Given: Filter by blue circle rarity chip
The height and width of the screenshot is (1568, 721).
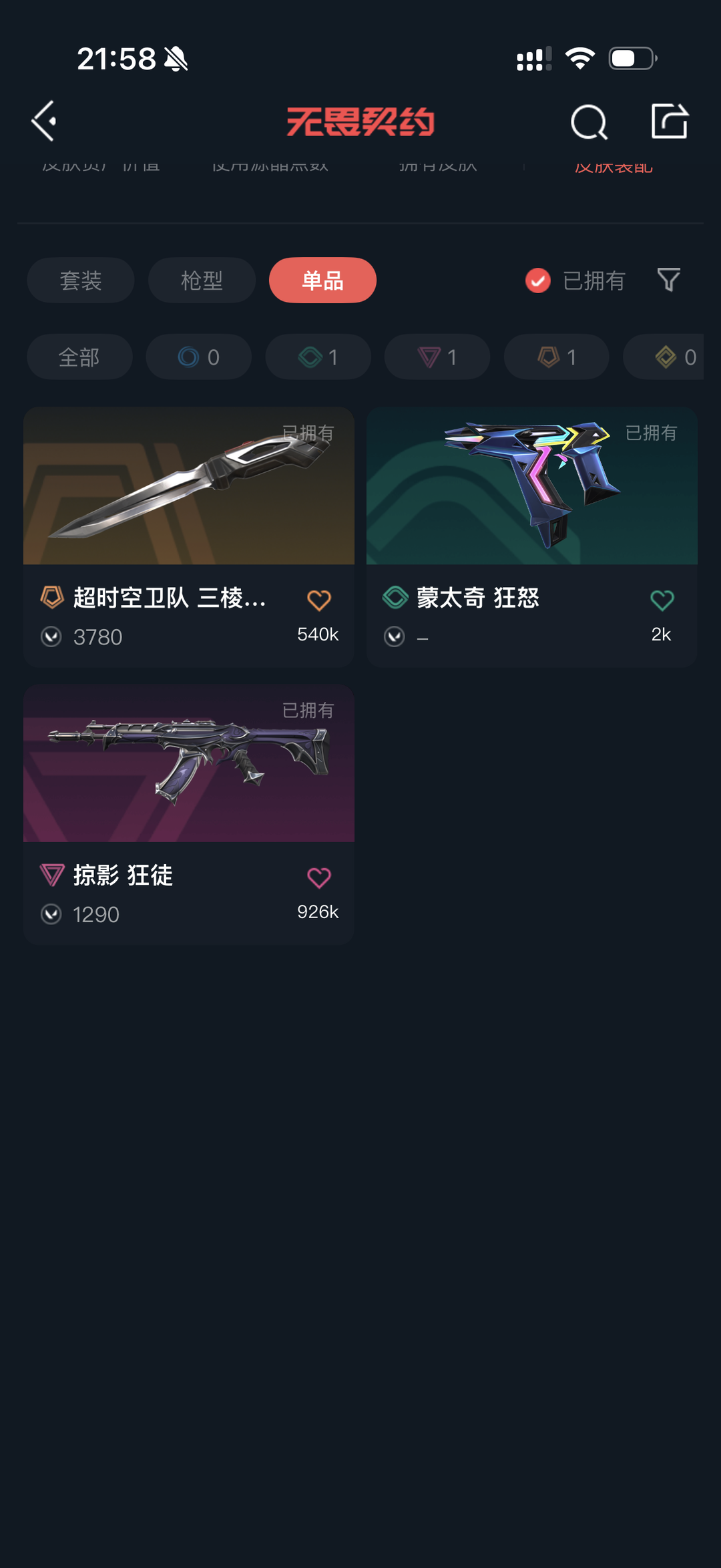Looking at the screenshot, I should click(199, 357).
